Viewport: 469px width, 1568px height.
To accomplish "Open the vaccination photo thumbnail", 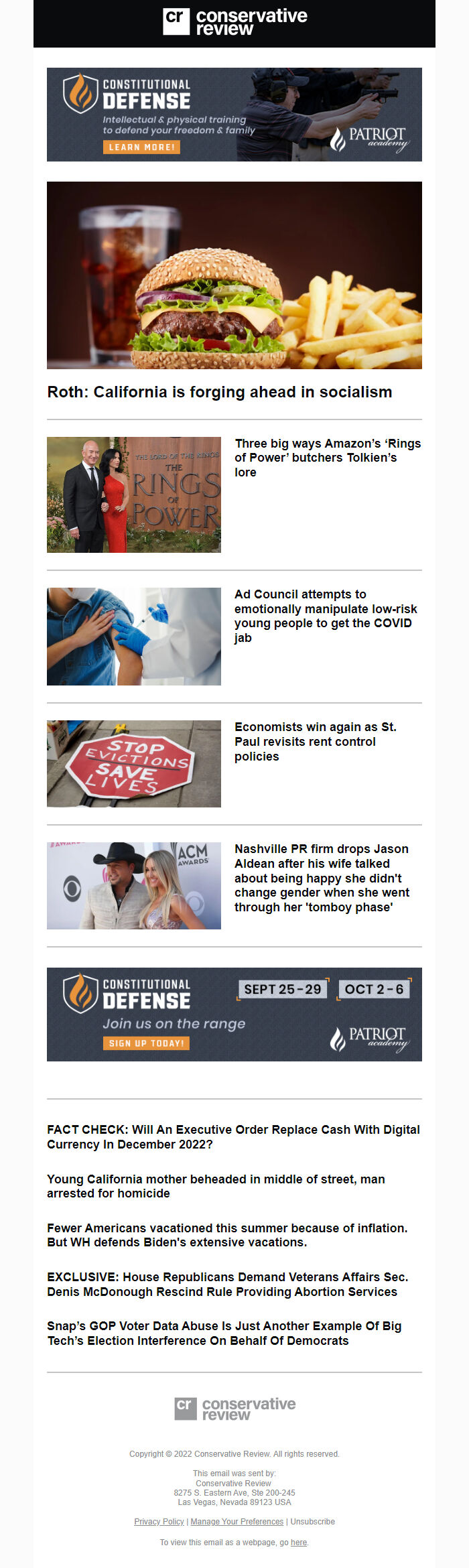I will 134,637.
